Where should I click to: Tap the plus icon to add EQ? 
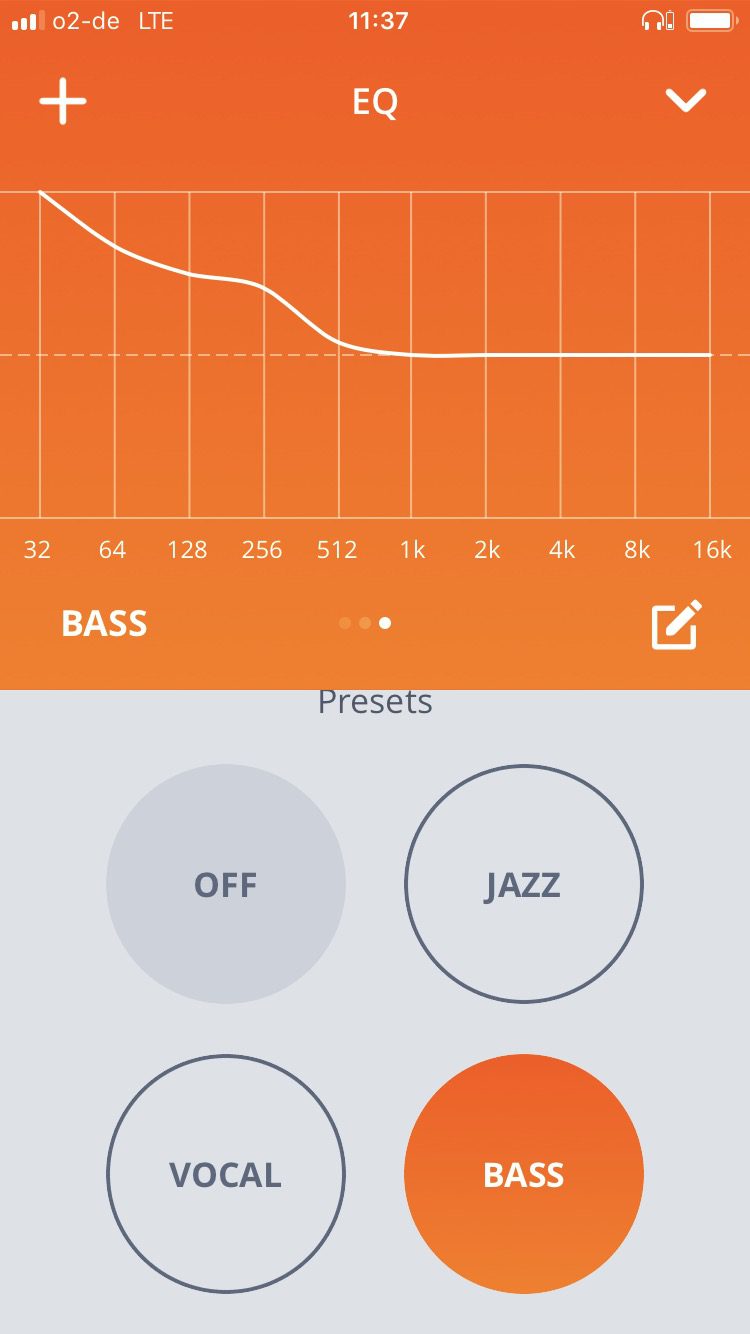coord(63,101)
